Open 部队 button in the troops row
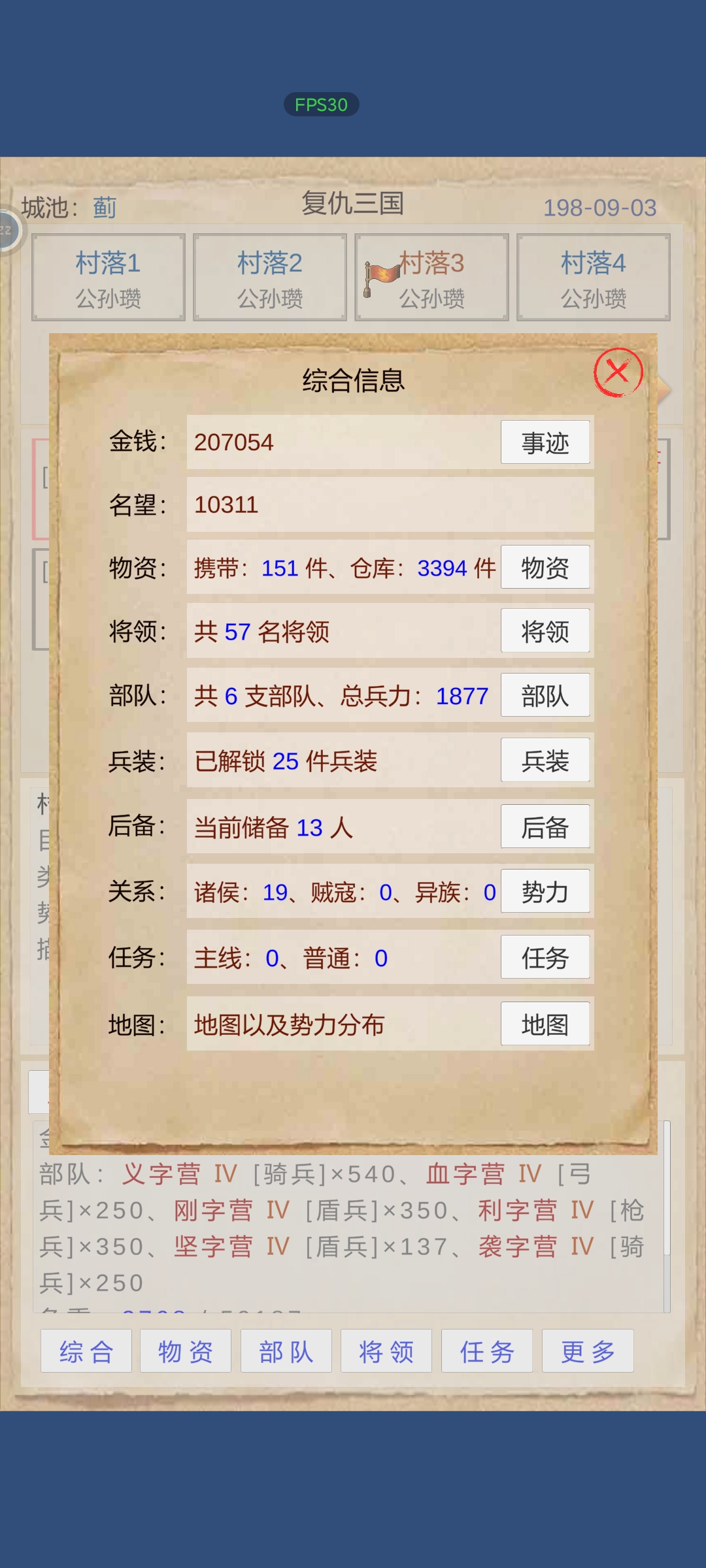This screenshot has width=706, height=1568. pos(545,695)
